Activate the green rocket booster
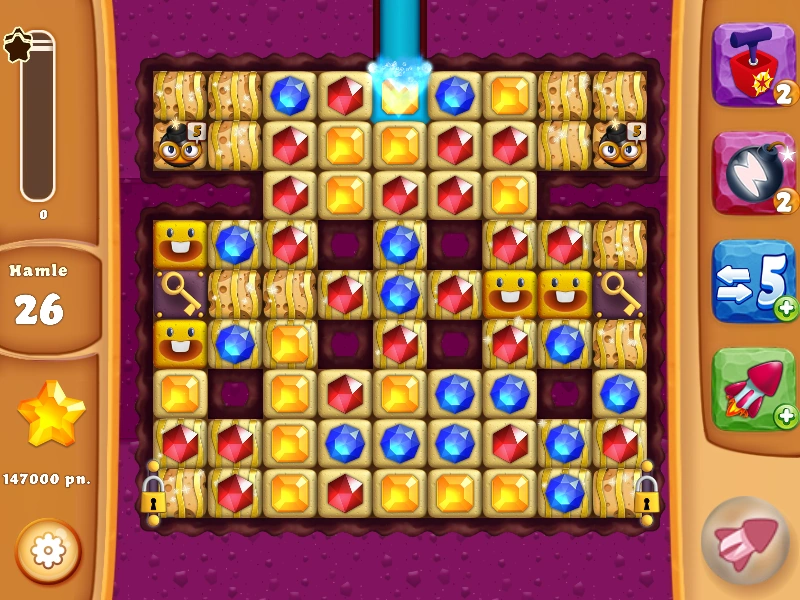Image resolution: width=800 pixels, height=600 pixels. (754, 390)
